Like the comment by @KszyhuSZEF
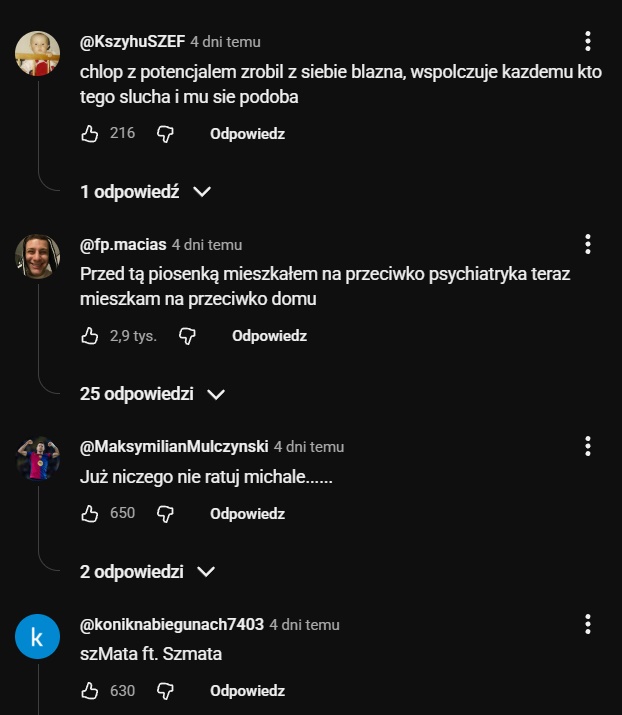622x715 pixels. [90, 133]
